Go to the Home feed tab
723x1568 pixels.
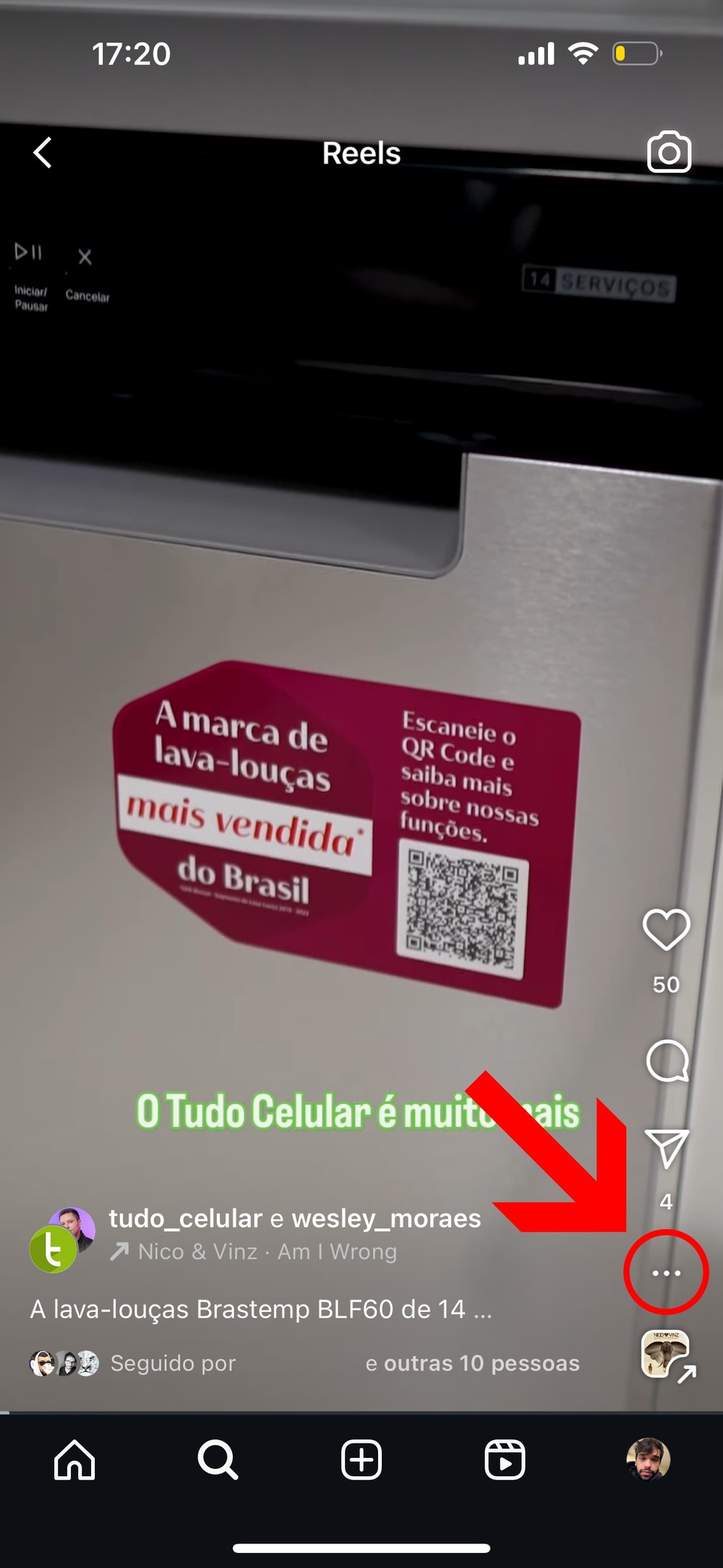point(74,1460)
